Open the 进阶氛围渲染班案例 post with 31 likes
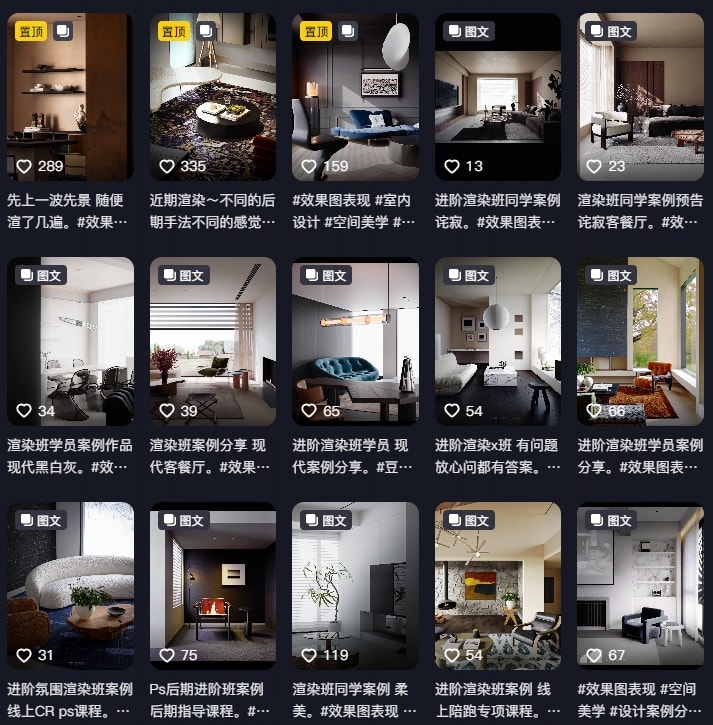 (70, 585)
